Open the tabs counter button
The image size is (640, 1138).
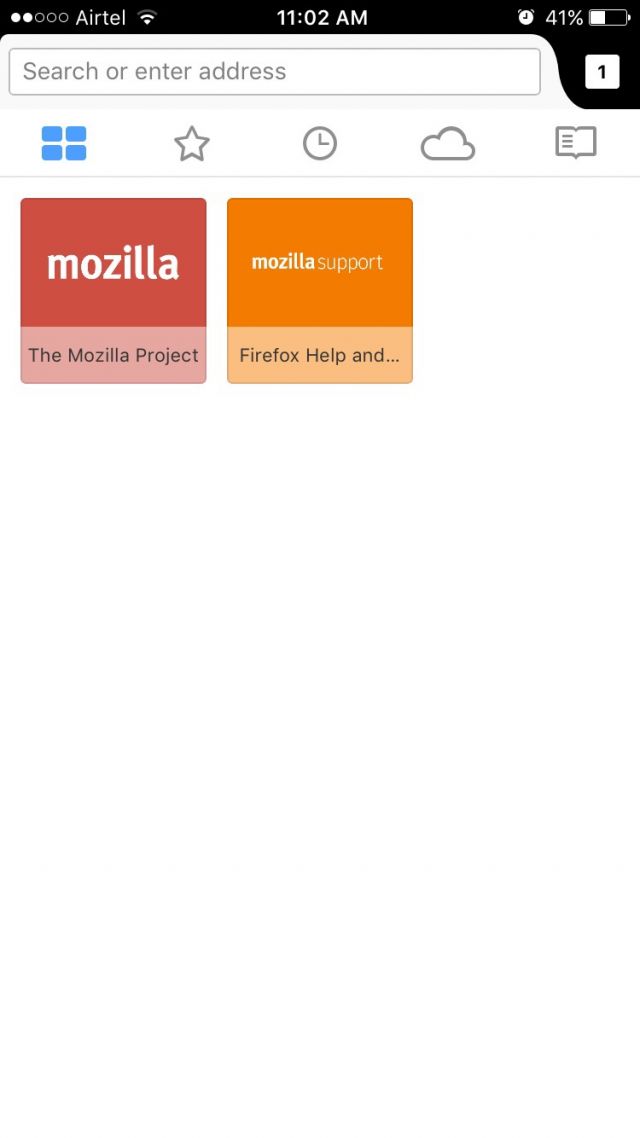pyautogui.click(x=602, y=72)
